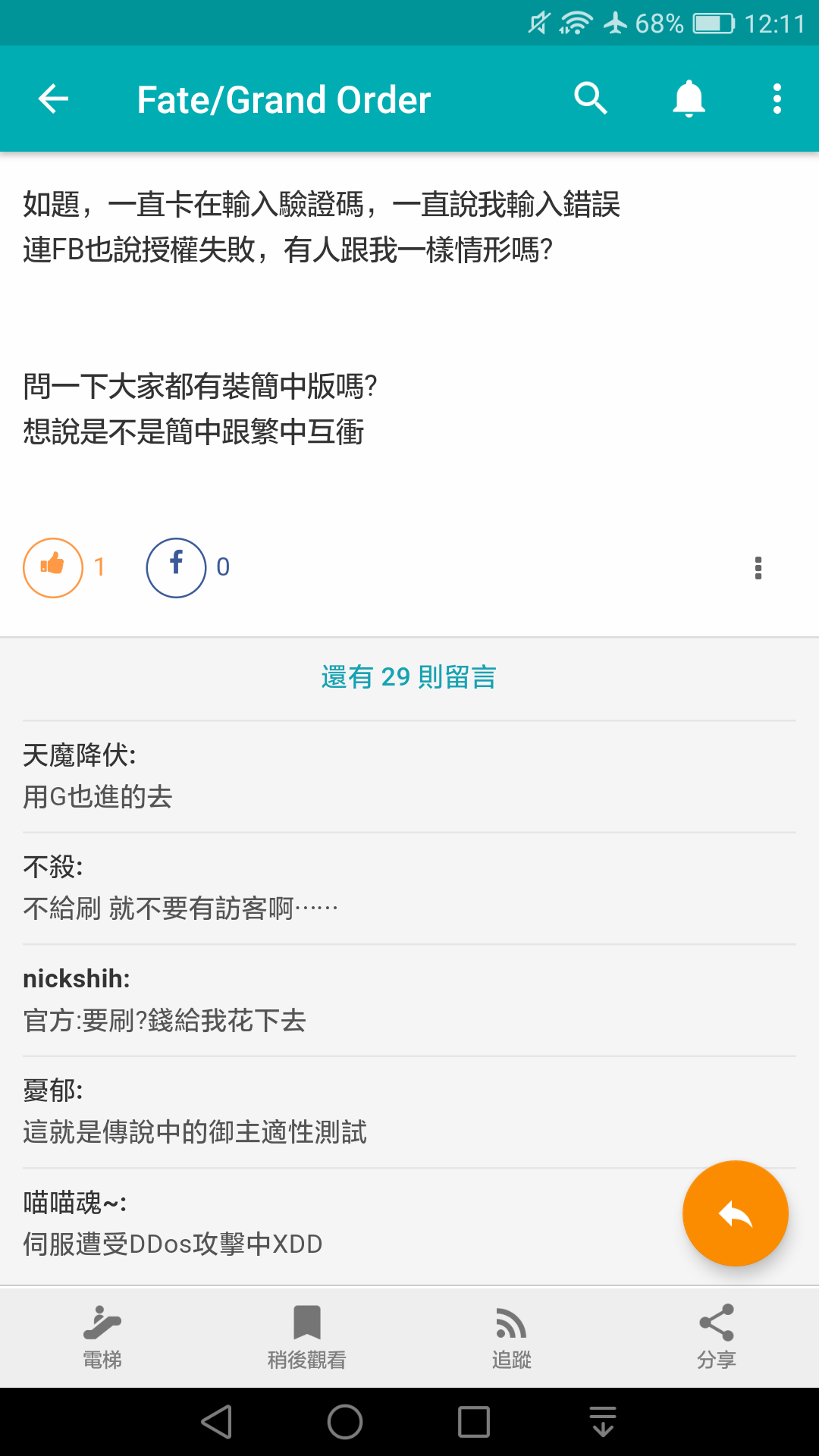
Task: Open the 電梯 floor jump option
Action: 102,1337
